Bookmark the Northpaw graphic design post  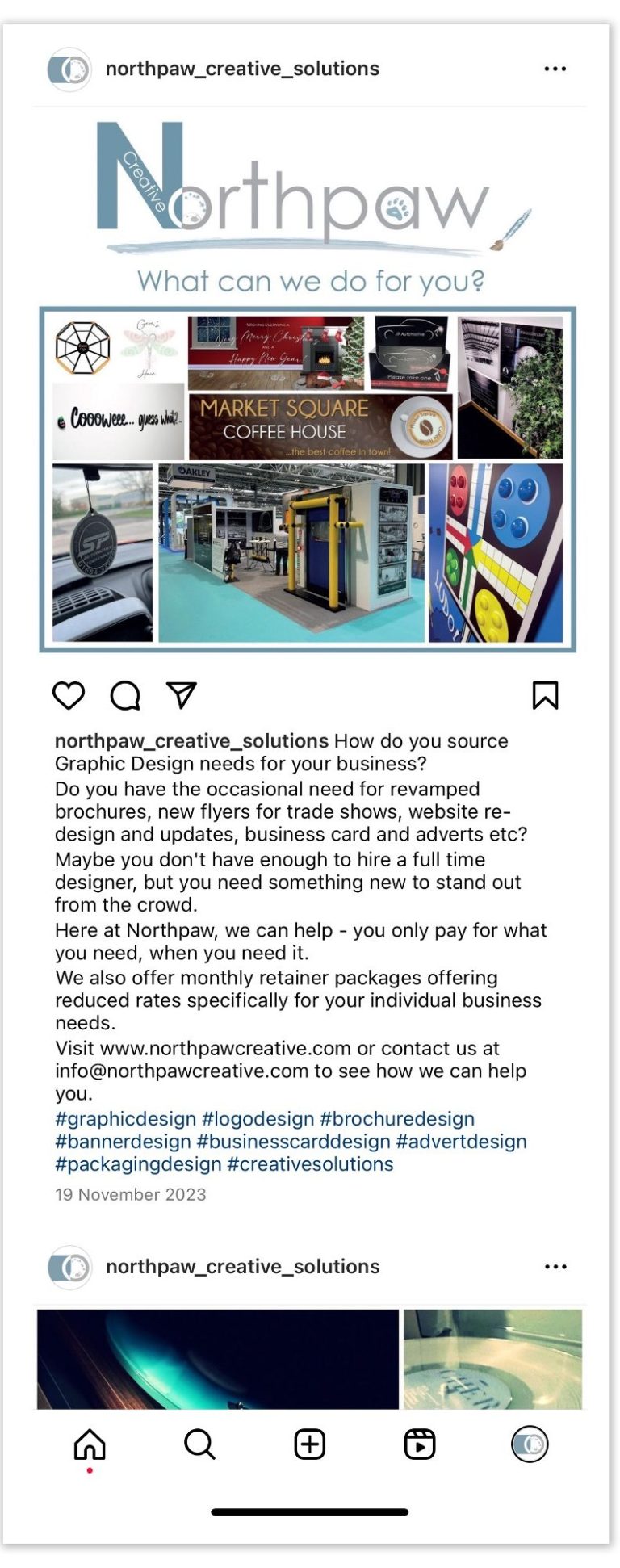(x=545, y=695)
